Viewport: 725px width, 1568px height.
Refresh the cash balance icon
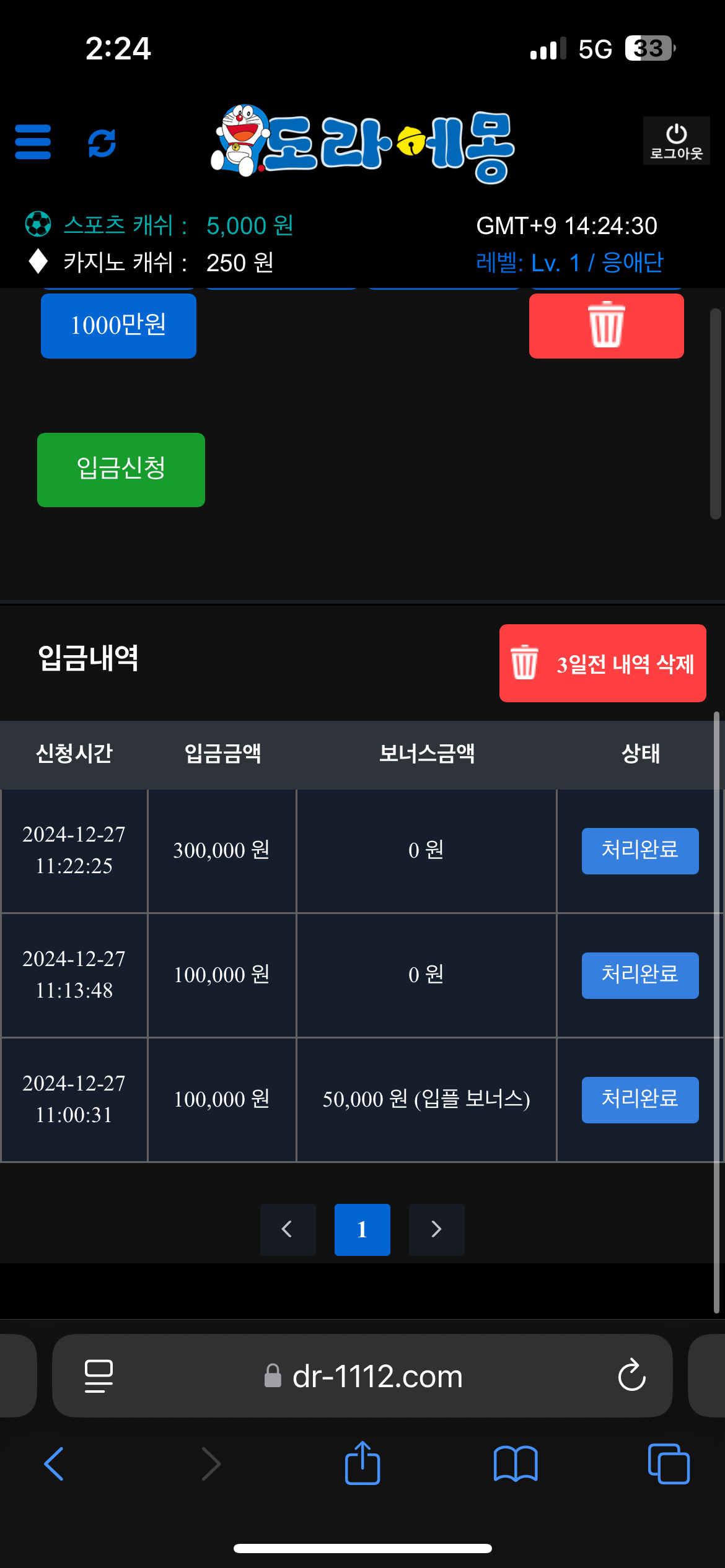pyautogui.click(x=102, y=143)
